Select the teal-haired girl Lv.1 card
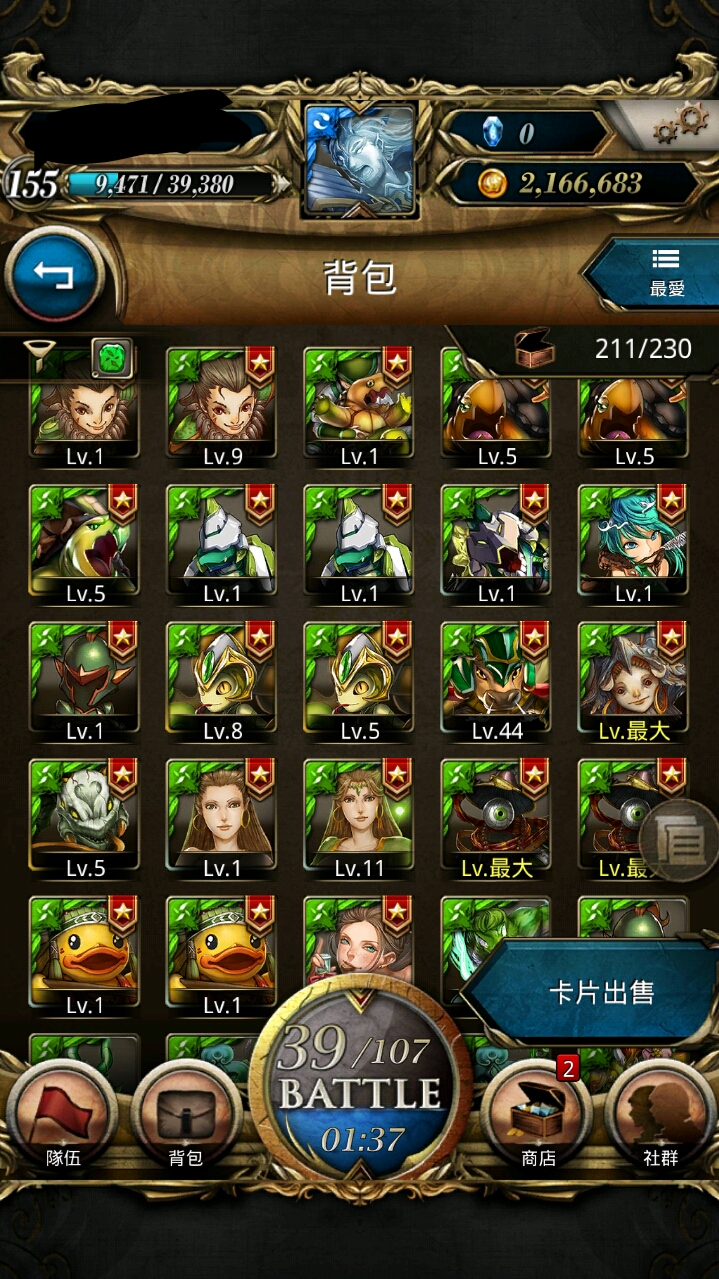The image size is (719, 1279). tap(633, 545)
